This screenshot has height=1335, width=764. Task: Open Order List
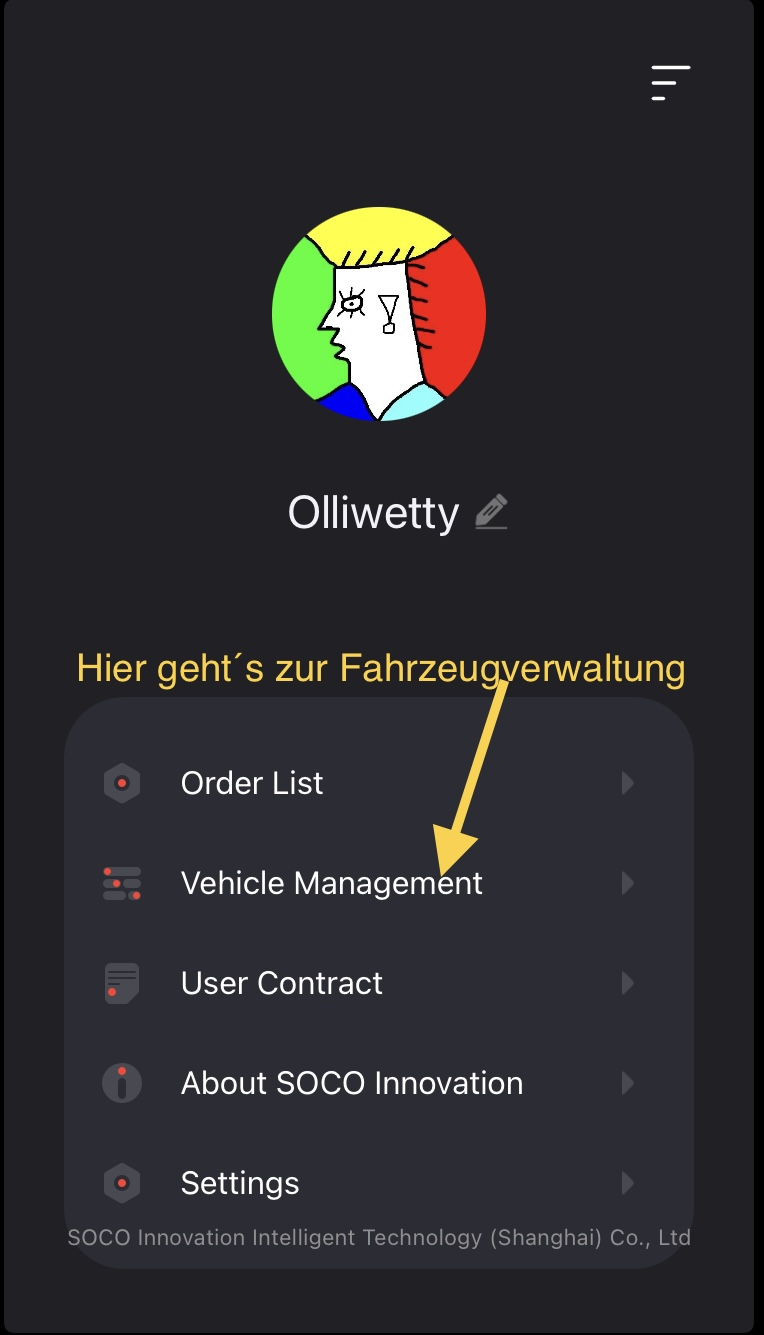(252, 783)
